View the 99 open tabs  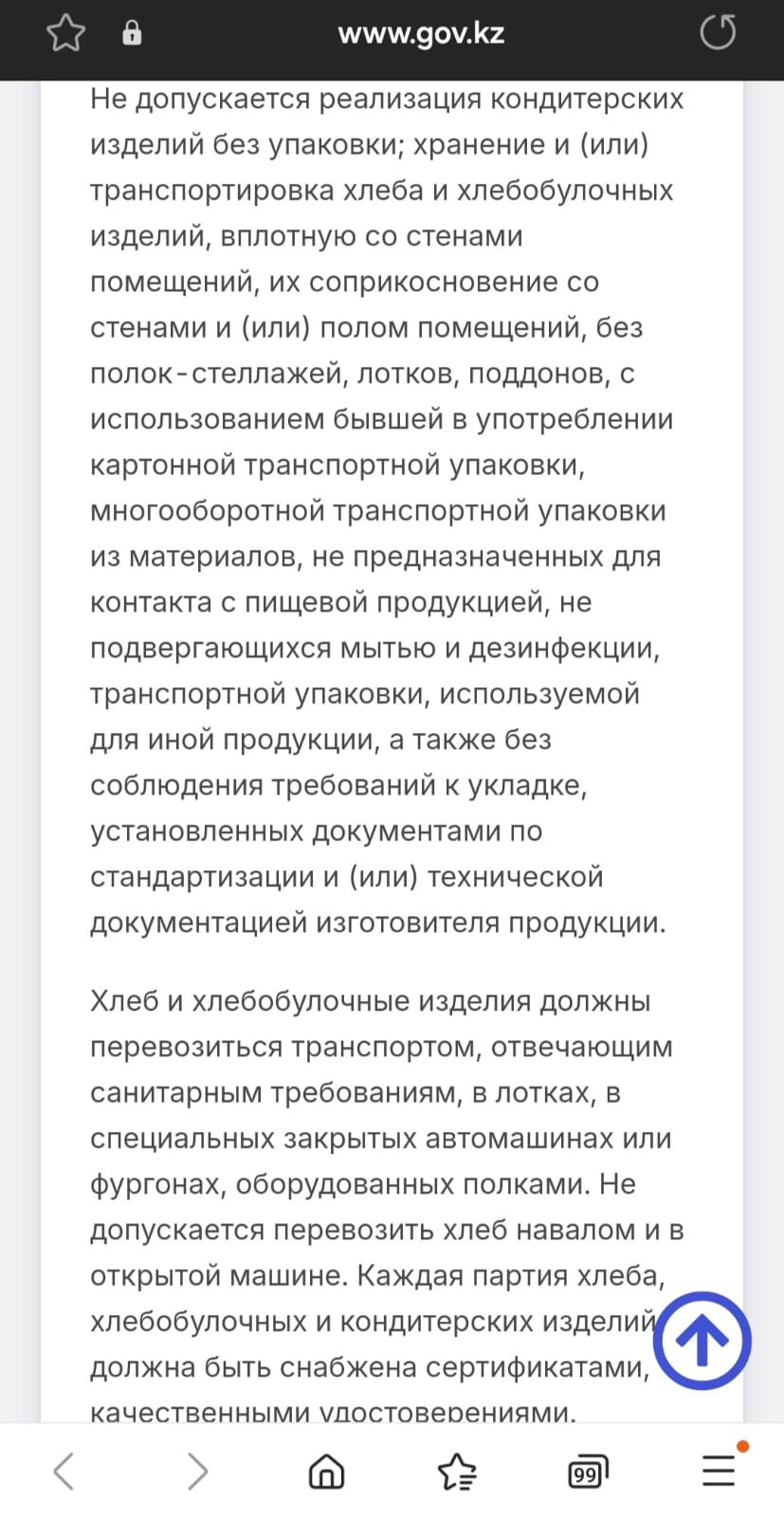tap(588, 1472)
